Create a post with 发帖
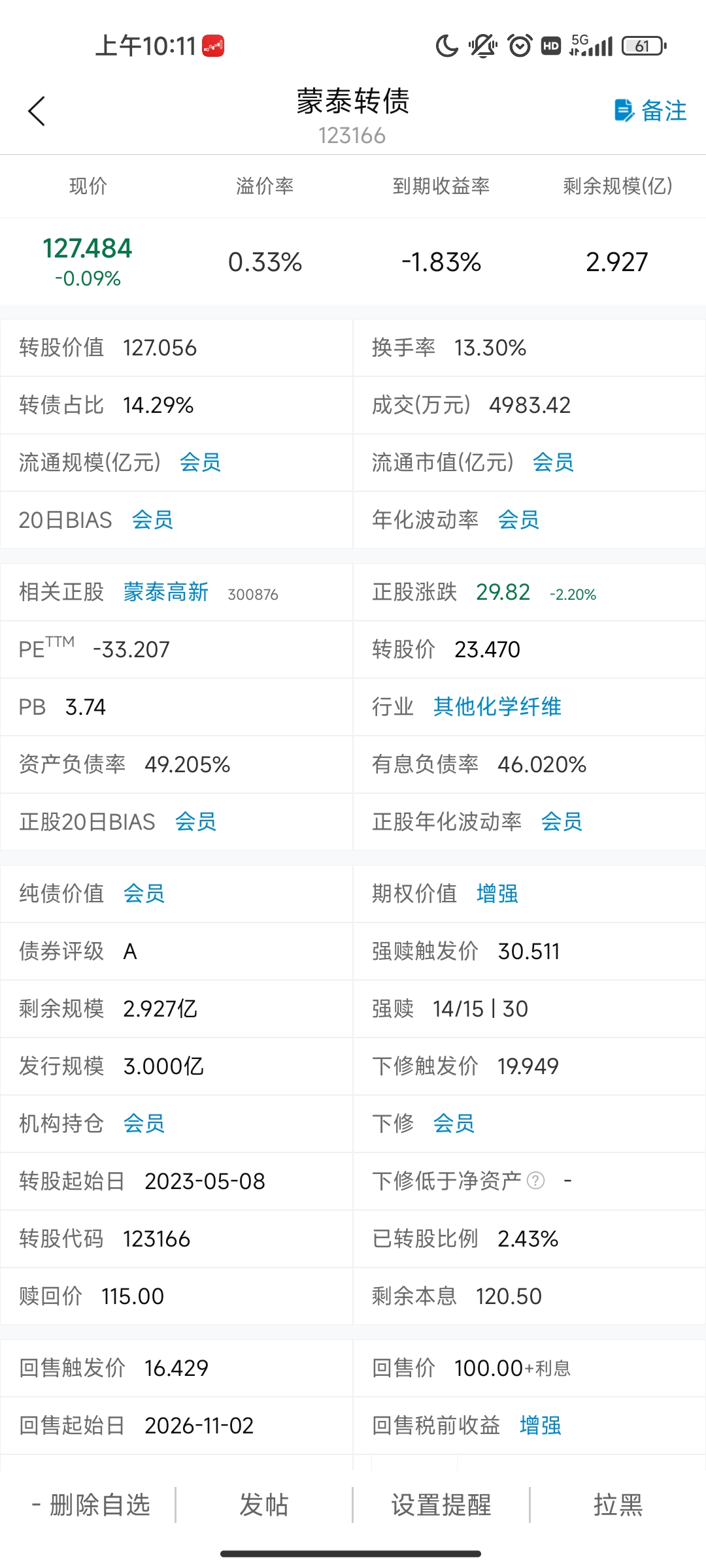Viewport: 706px width, 1568px height. pos(264,1505)
